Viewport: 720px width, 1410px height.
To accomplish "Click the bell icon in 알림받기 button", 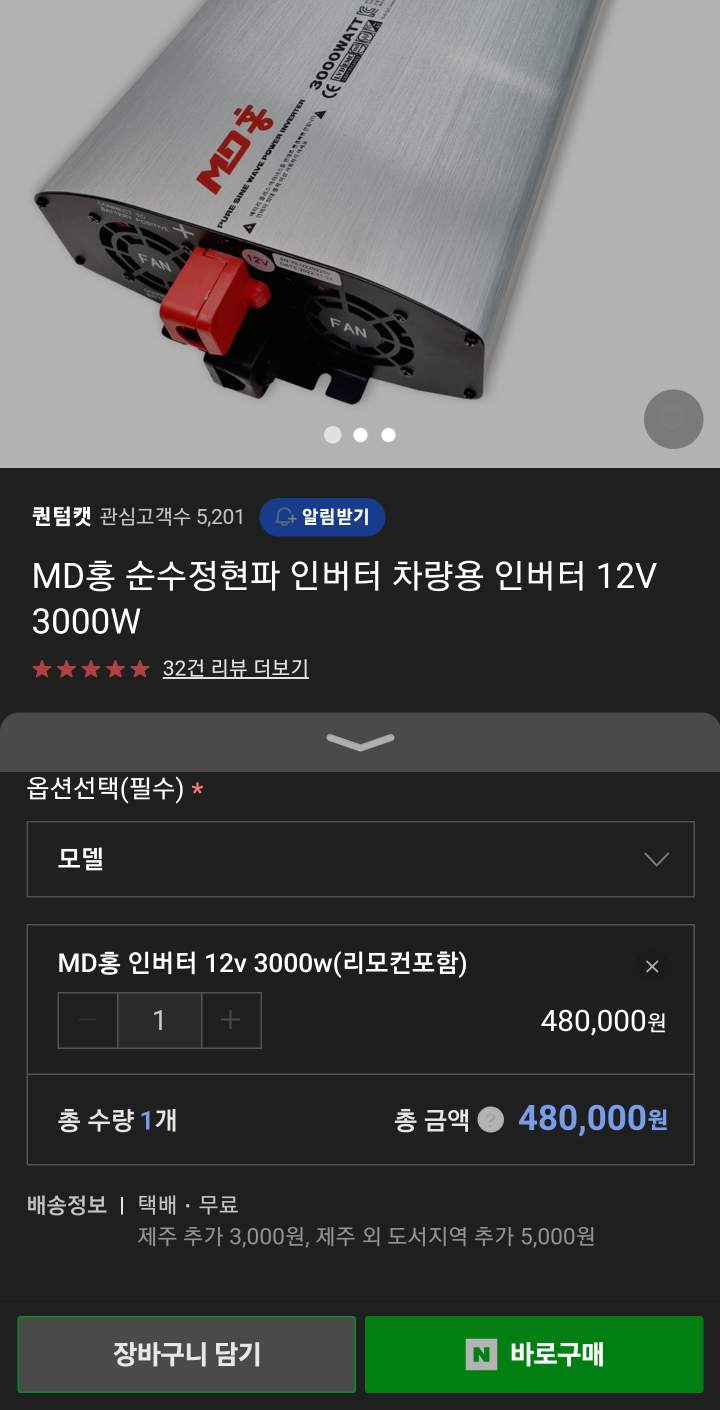I will 287,517.
